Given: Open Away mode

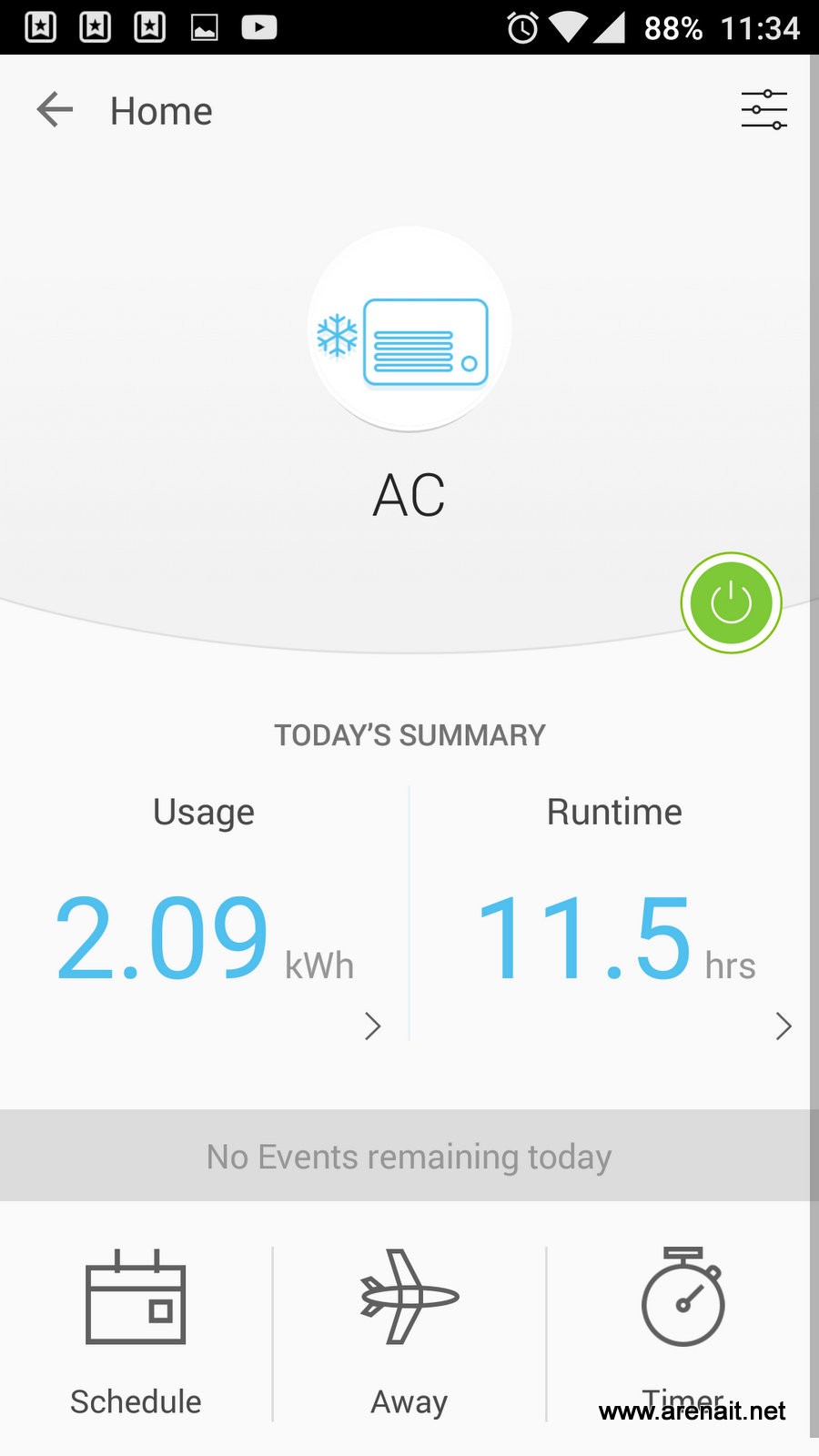Looking at the screenshot, I should click(x=409, y=1330).
